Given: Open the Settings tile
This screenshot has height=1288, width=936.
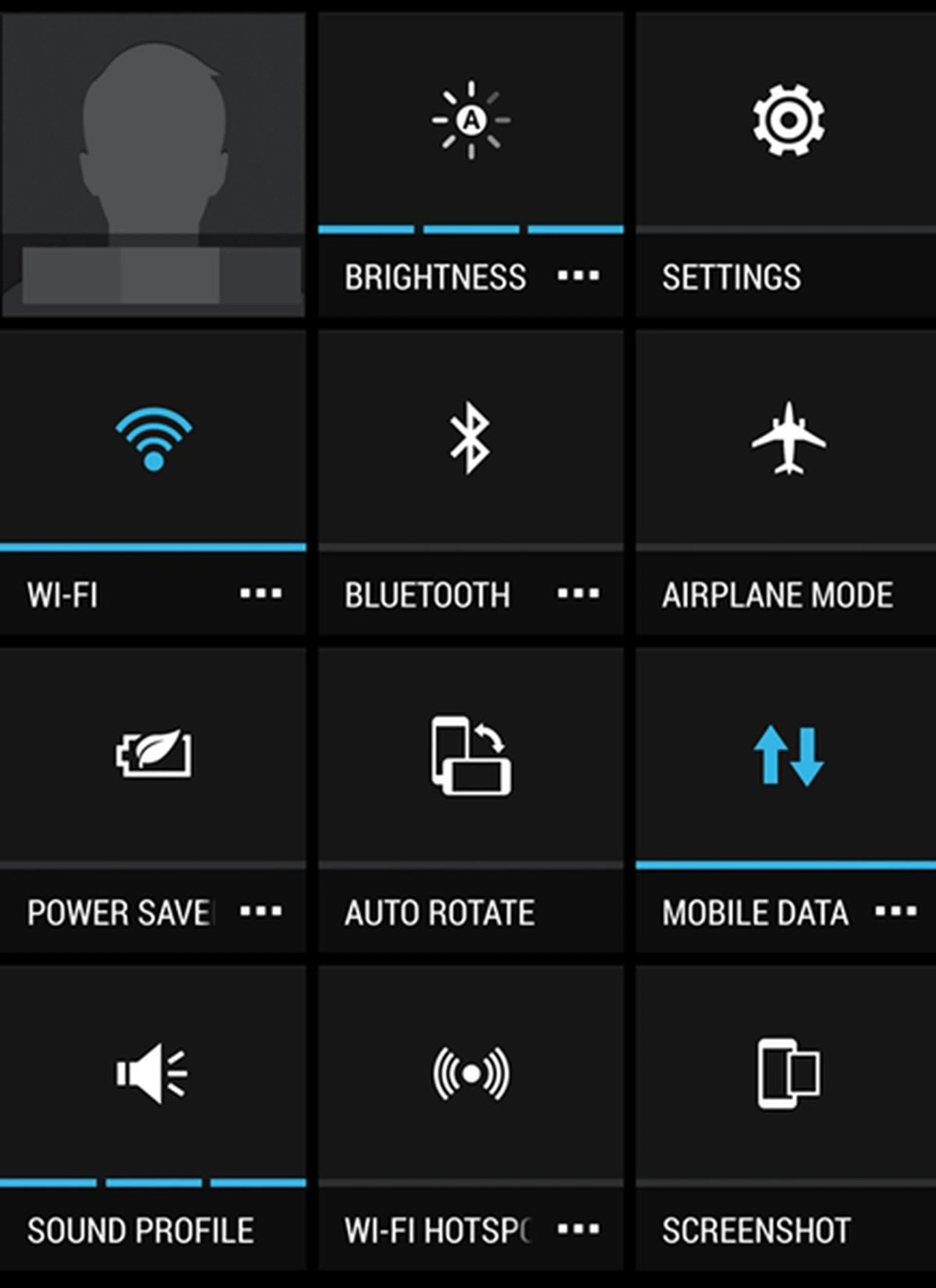Looking at the screenshot, I should (788, 120).
